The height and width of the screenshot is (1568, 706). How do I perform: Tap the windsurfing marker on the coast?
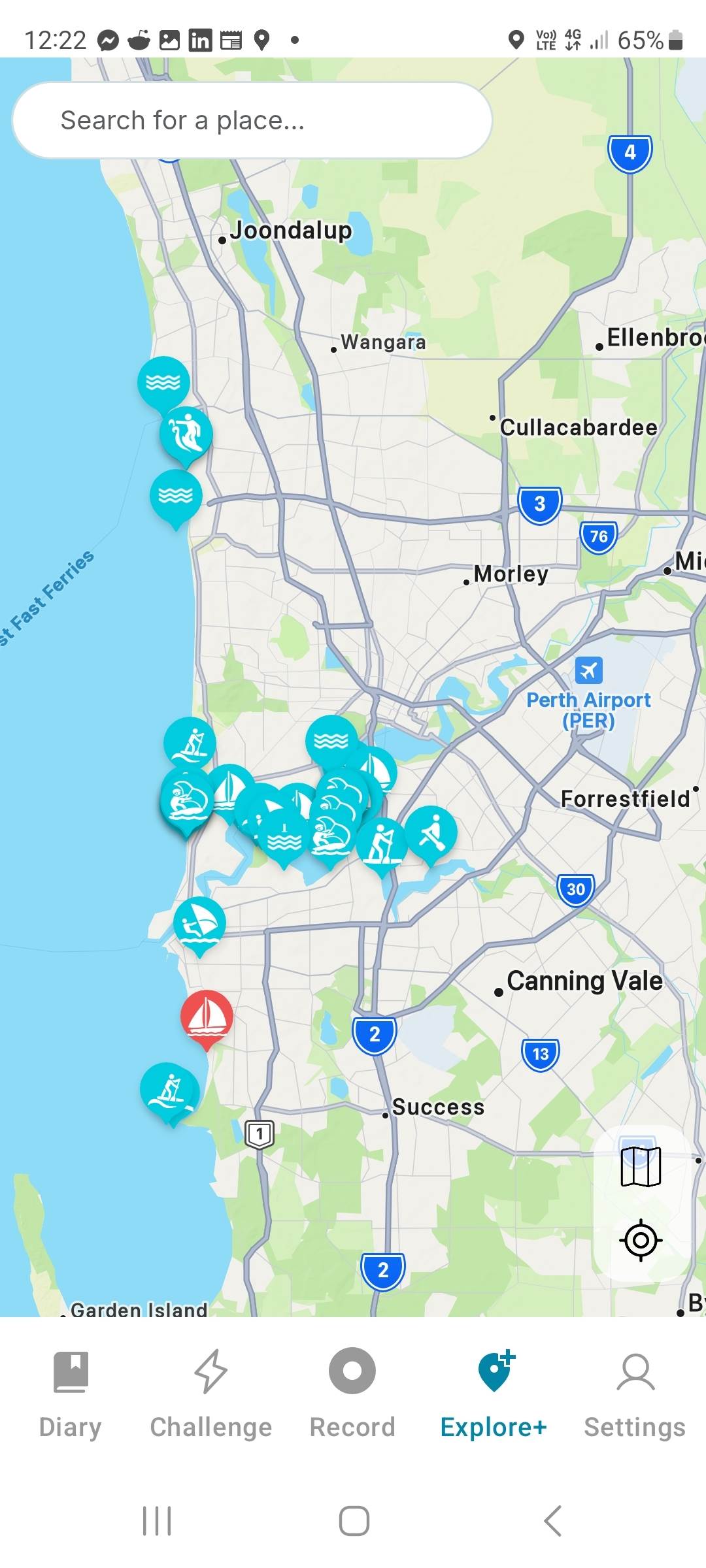click(x=199, y=921)
